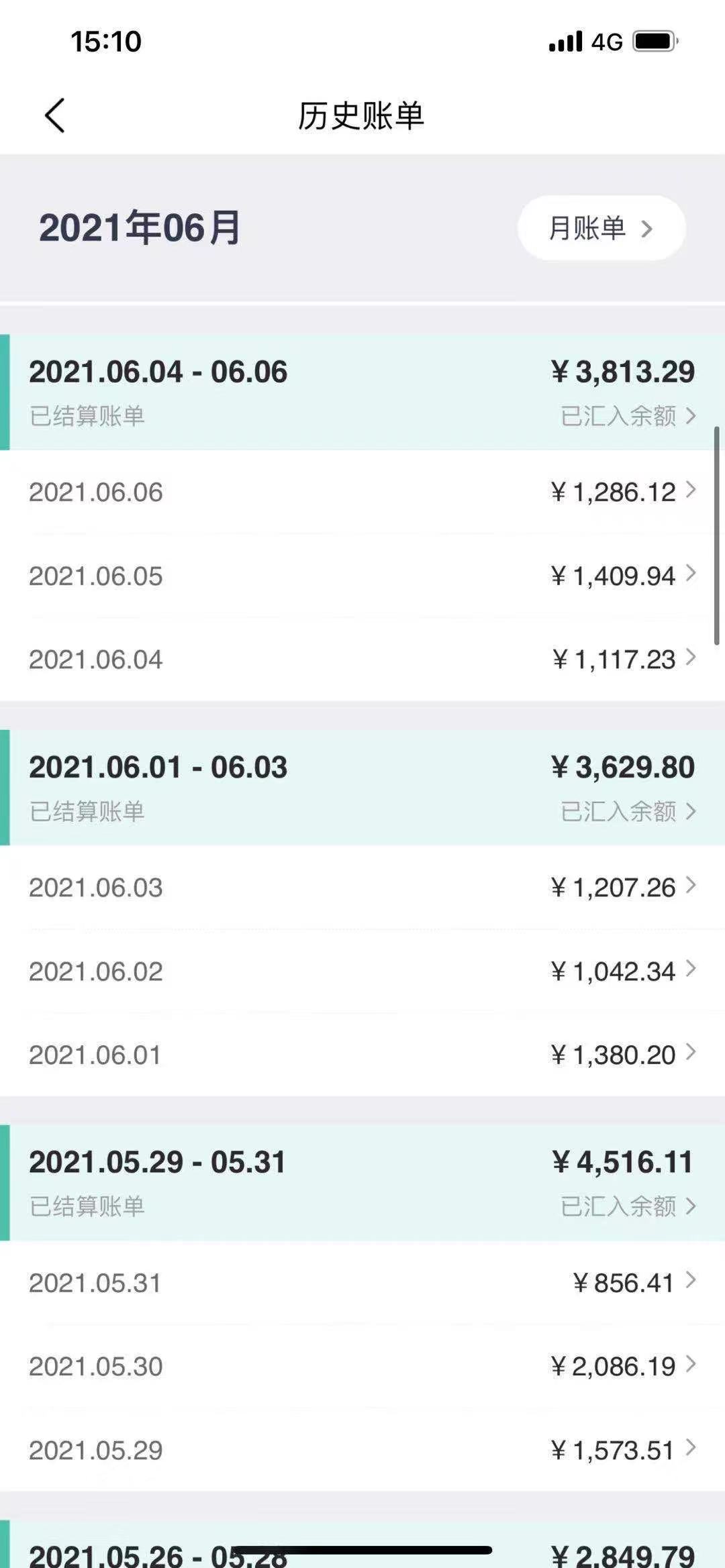Viewport: 725px width, 1568px height.
Task: View daily bill for 2021.06.01
Action: pos(362,1055)
